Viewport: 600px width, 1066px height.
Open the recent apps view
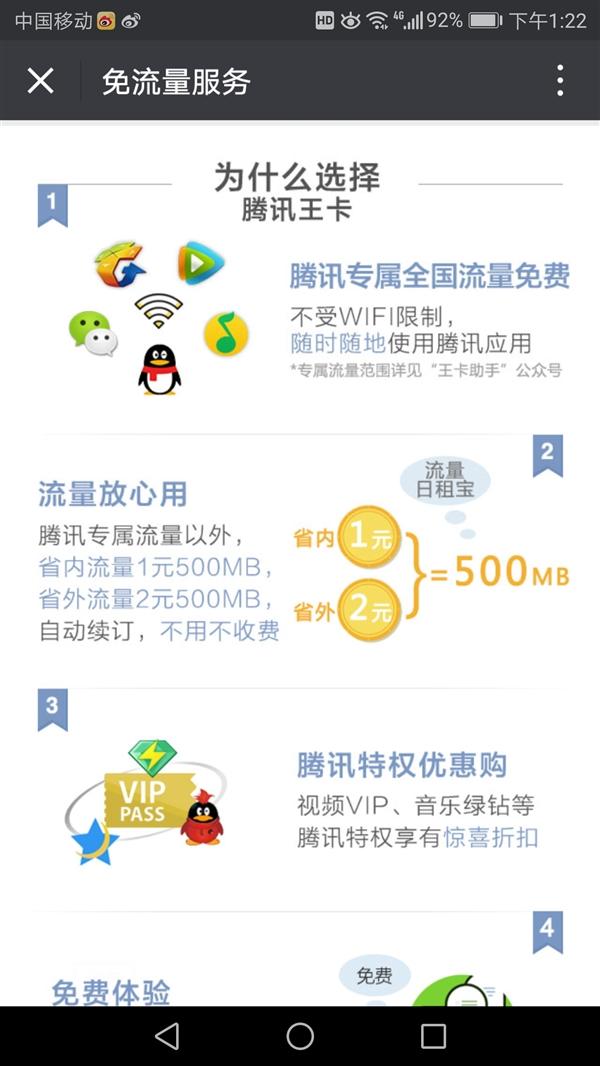(x=433, y=1036)
